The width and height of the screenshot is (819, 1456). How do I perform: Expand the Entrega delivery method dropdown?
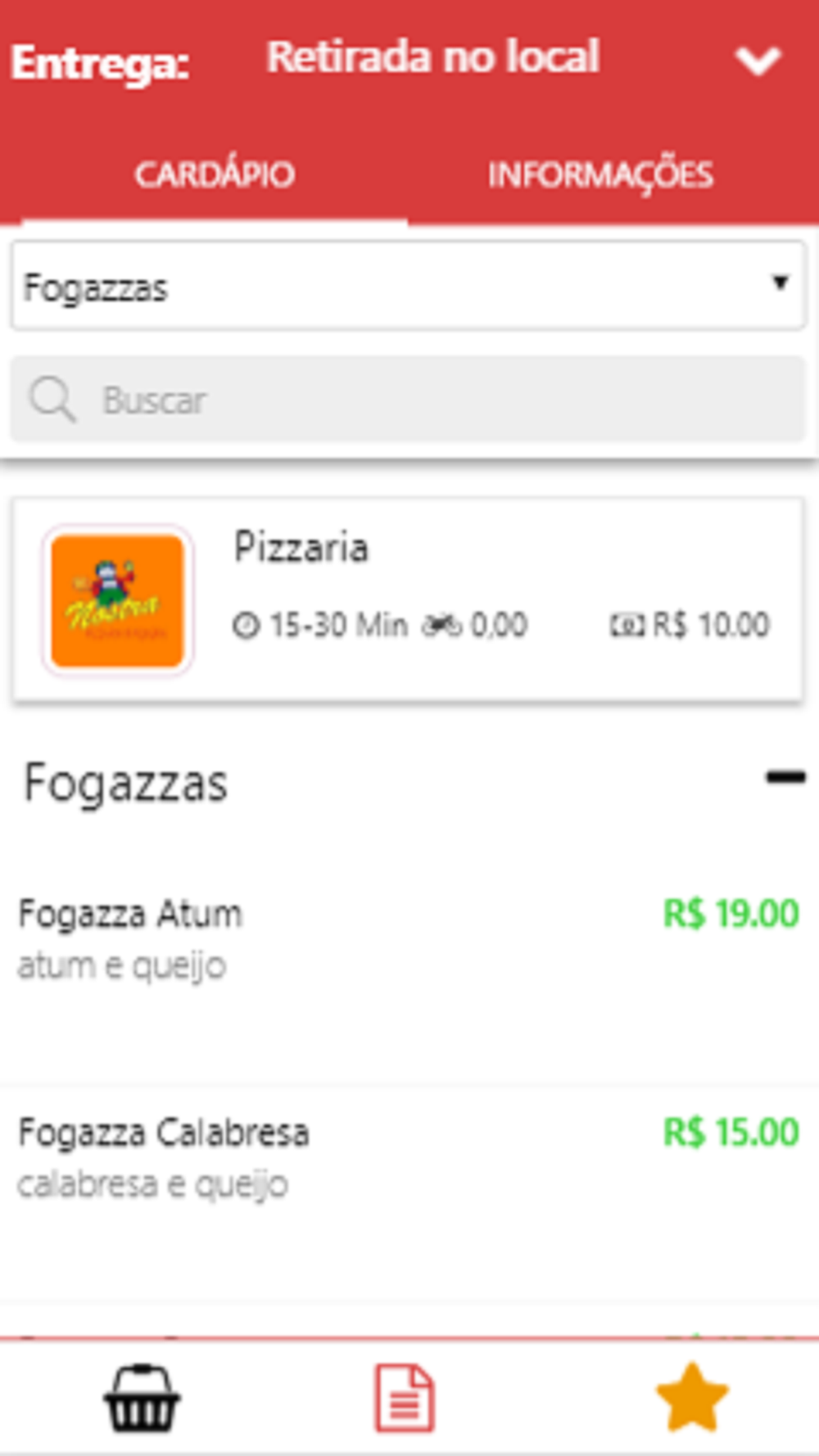[x=757, y=61]
